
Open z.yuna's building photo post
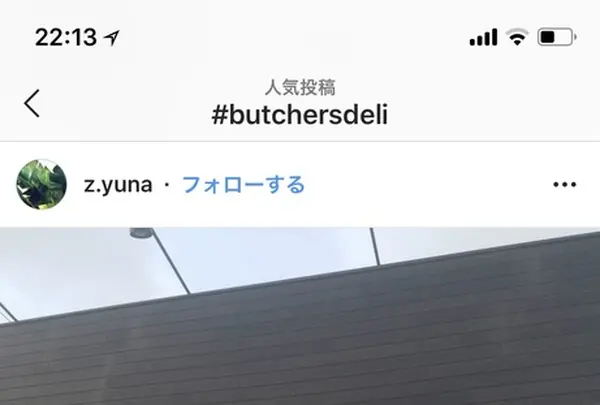(300, 320)
